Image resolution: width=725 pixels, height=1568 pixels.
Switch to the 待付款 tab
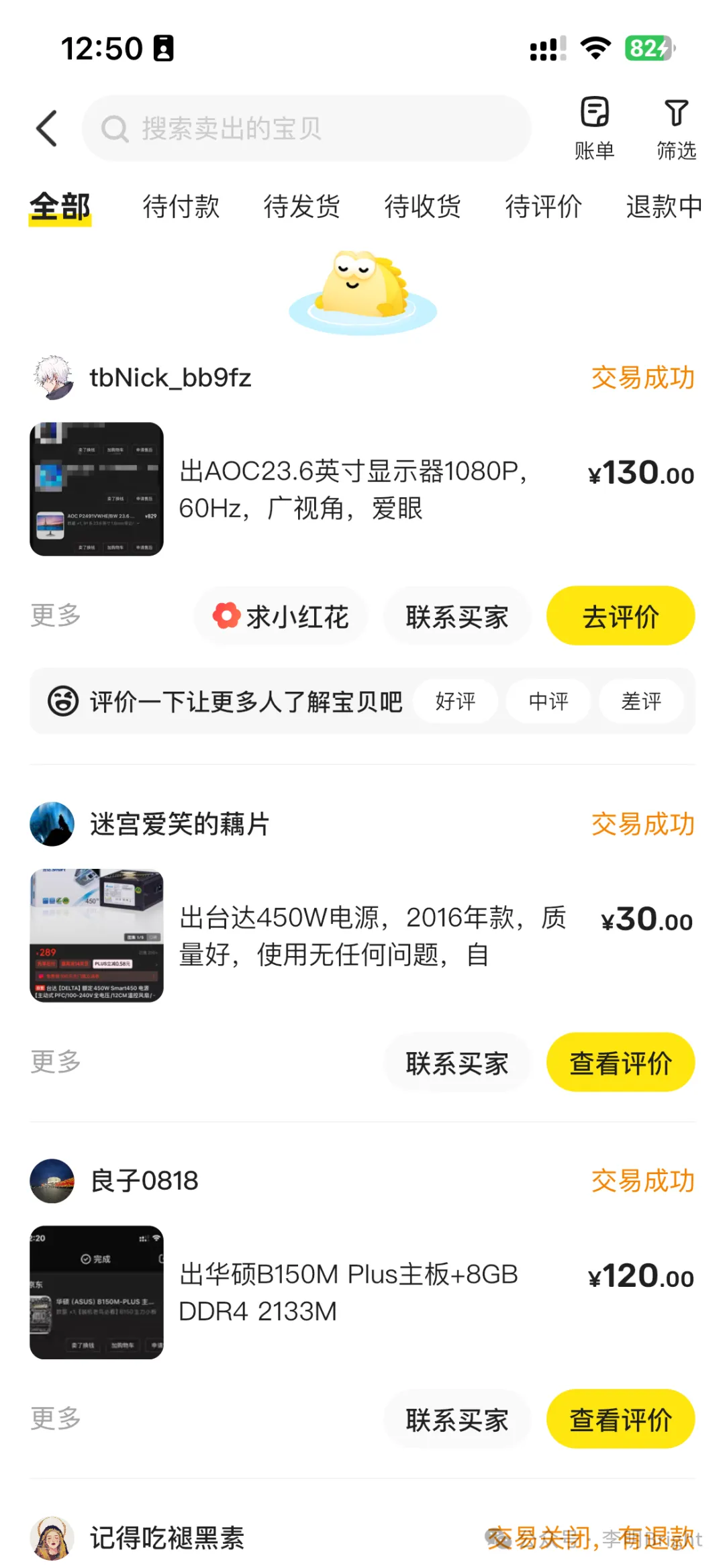click(x=181, y=207)
